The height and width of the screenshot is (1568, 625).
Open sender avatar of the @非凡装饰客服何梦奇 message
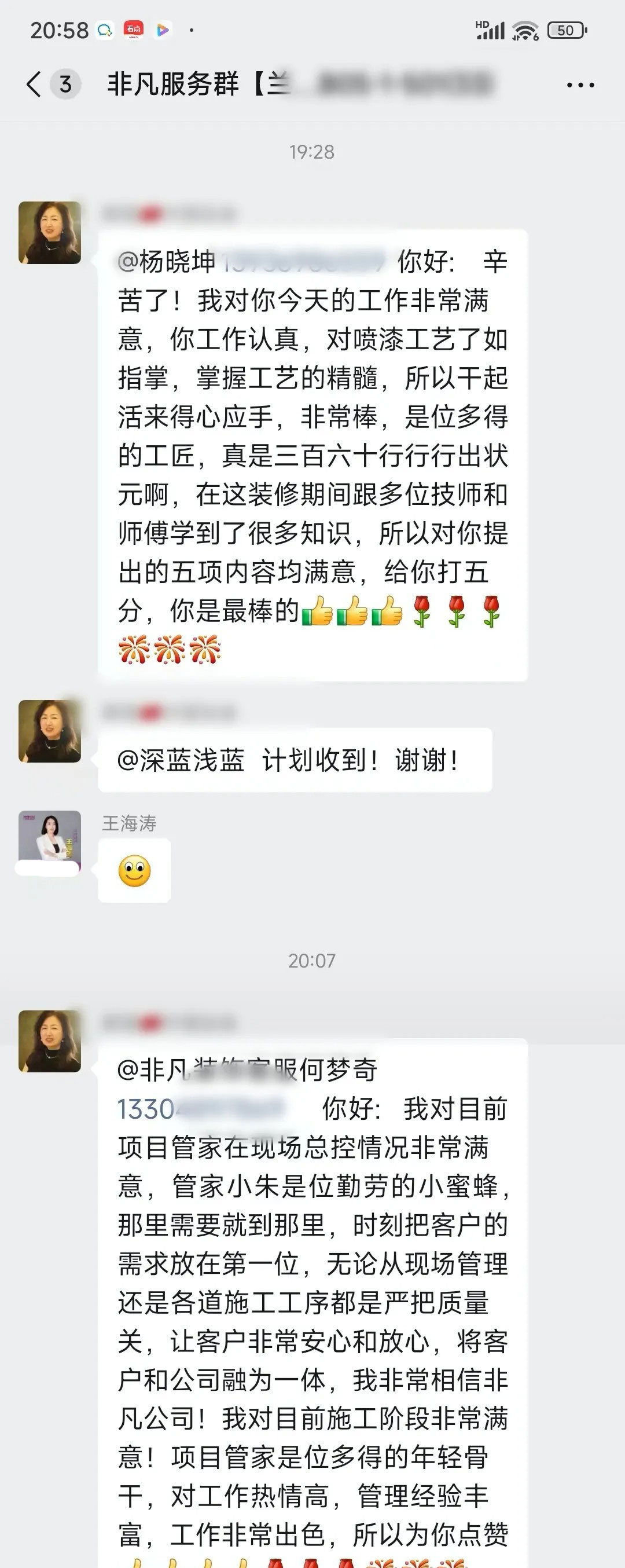49,1041
